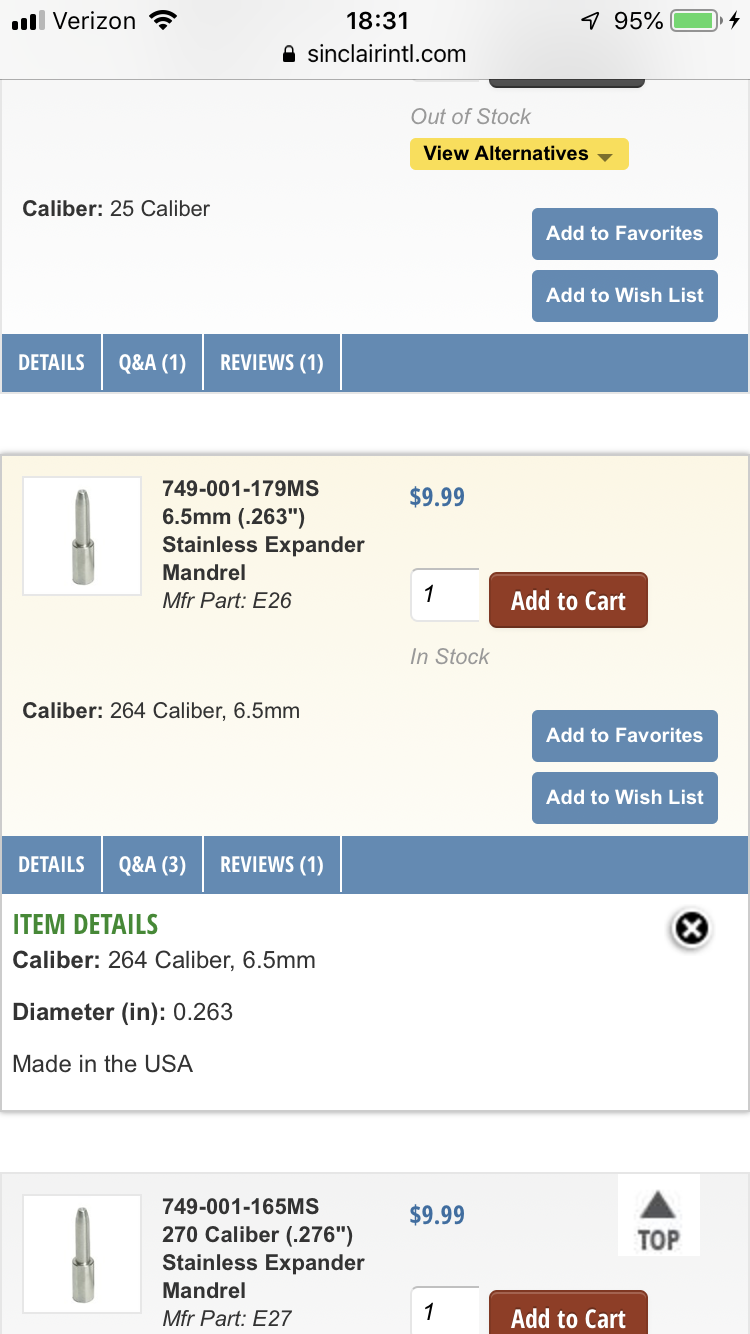Image resolution: width=750 pixels, height=1334 pixels.
Task: Open the 6.5mm (.263") mandrel product image
Action: point(82,536)
